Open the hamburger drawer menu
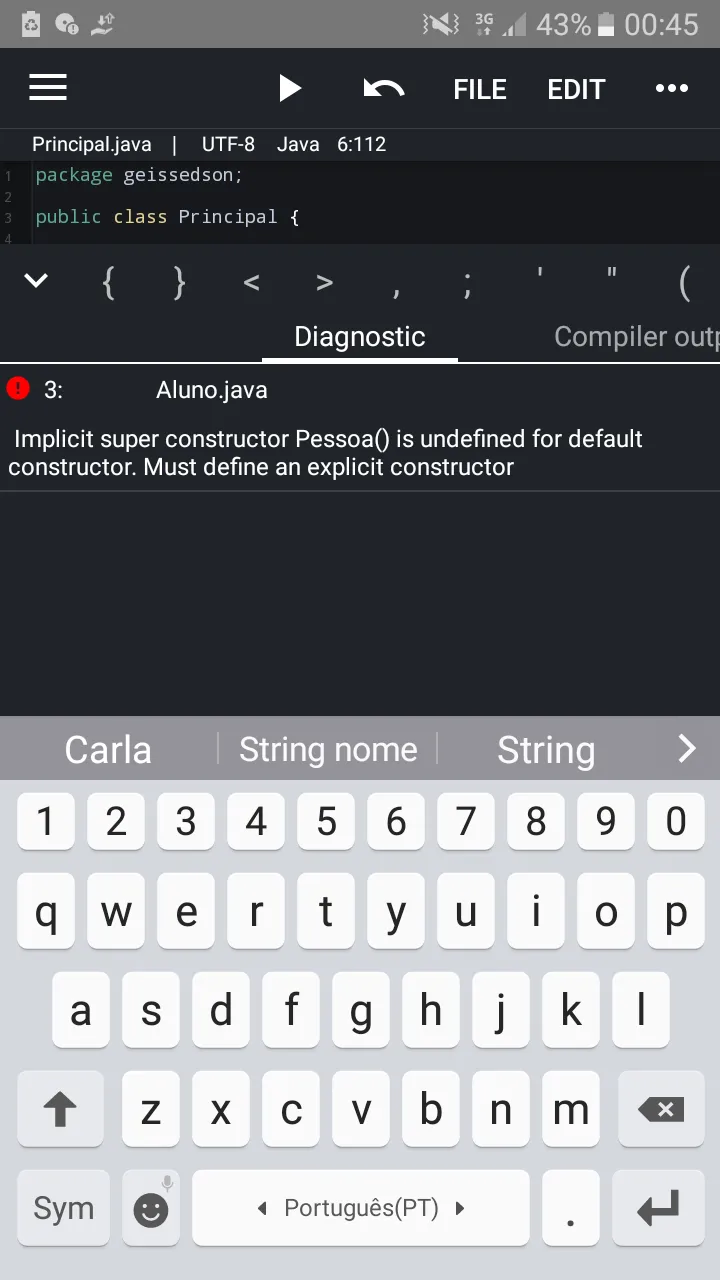Screen dimensions: 720x1280 pos(48,88)
